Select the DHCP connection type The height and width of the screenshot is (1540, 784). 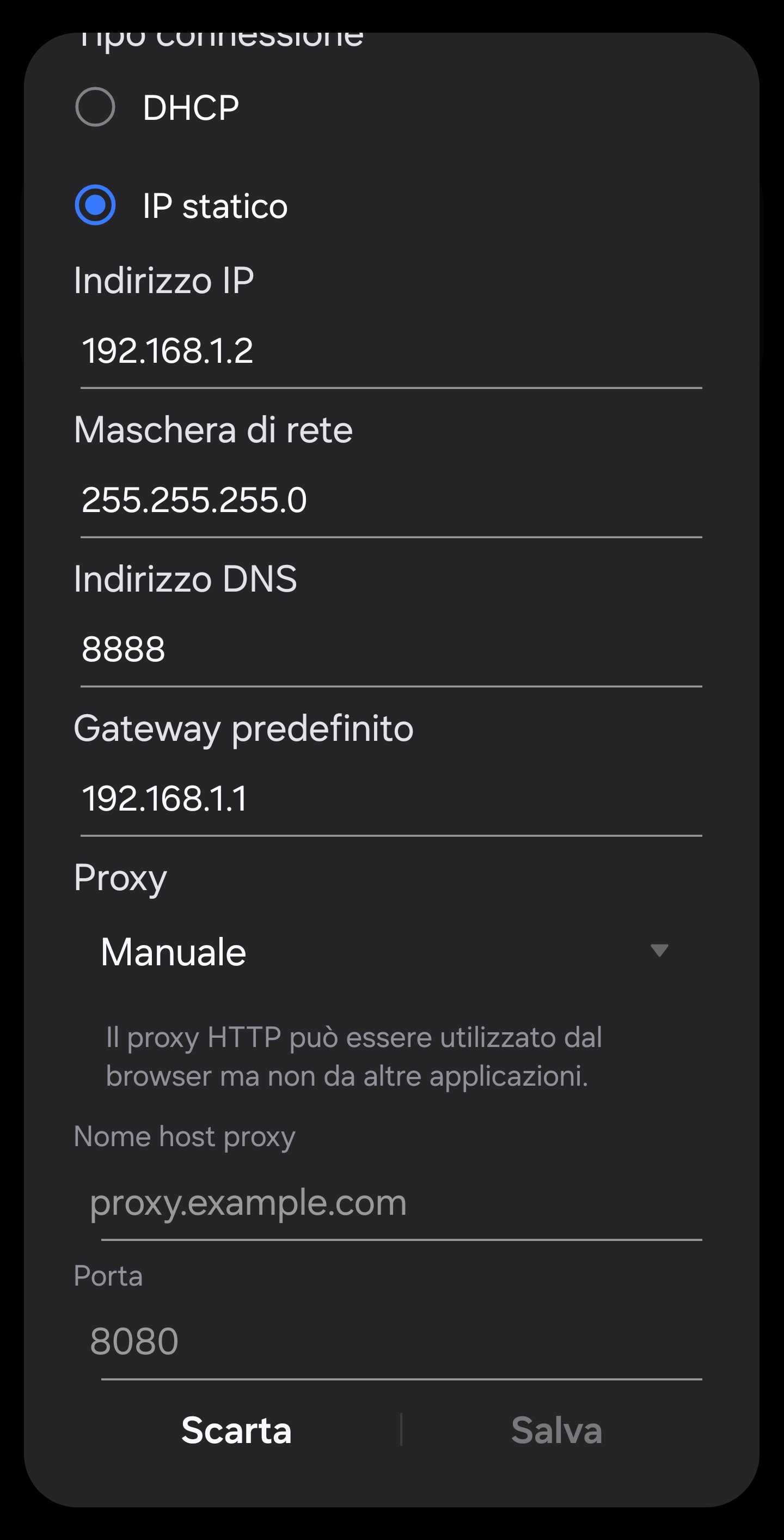click(x=96, y=108)
